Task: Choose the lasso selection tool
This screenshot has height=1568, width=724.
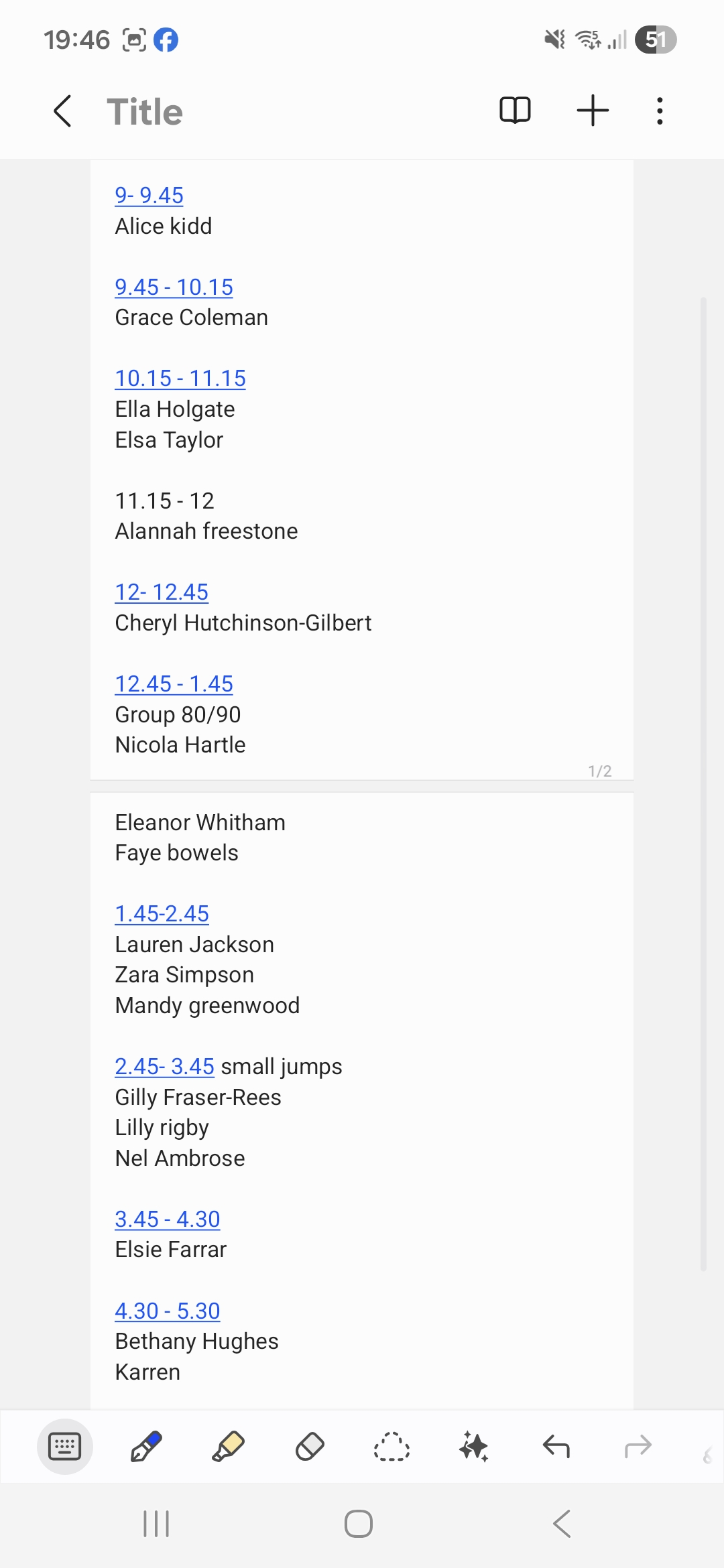Action: coord(391,1447)
